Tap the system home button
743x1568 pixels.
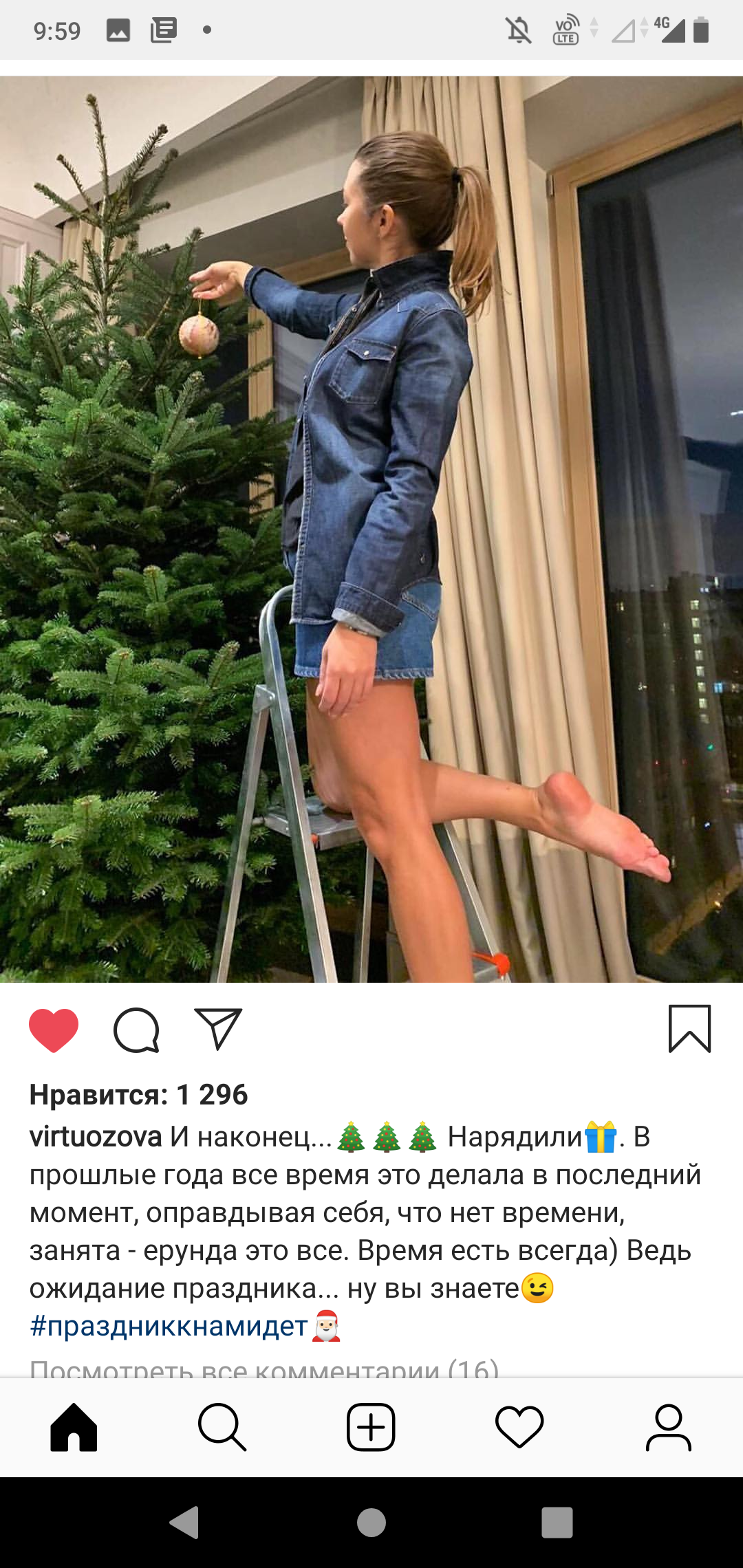click(371, 1522)
